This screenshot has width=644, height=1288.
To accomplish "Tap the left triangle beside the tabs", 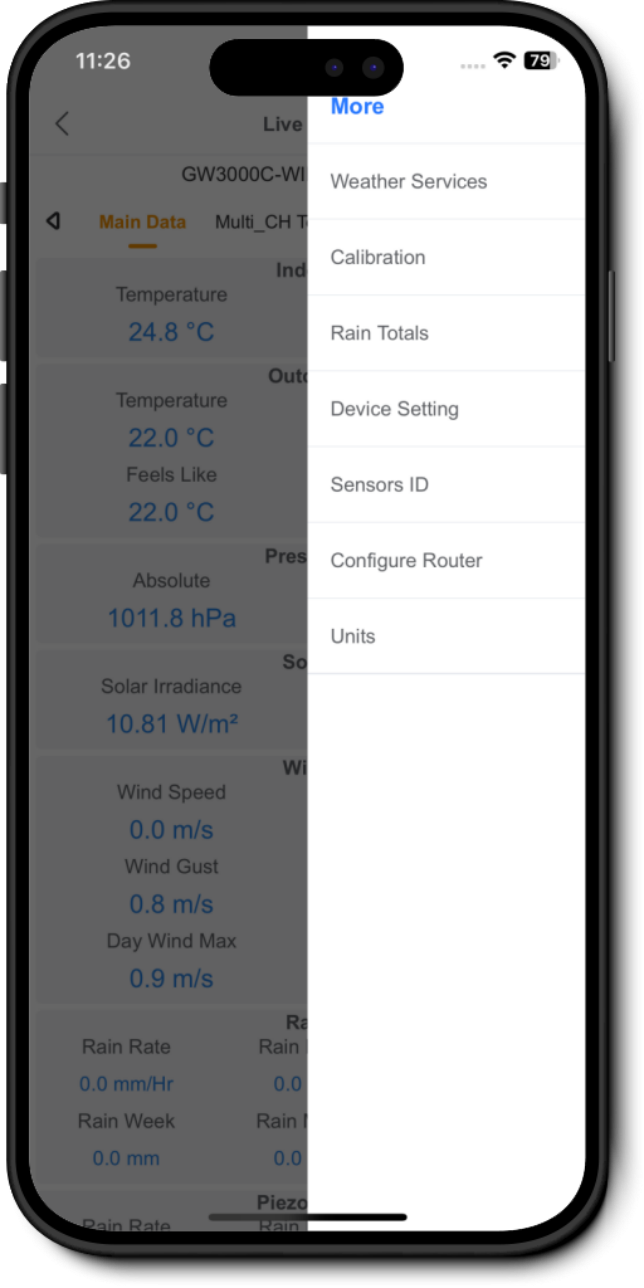I will tap(53, 221).
